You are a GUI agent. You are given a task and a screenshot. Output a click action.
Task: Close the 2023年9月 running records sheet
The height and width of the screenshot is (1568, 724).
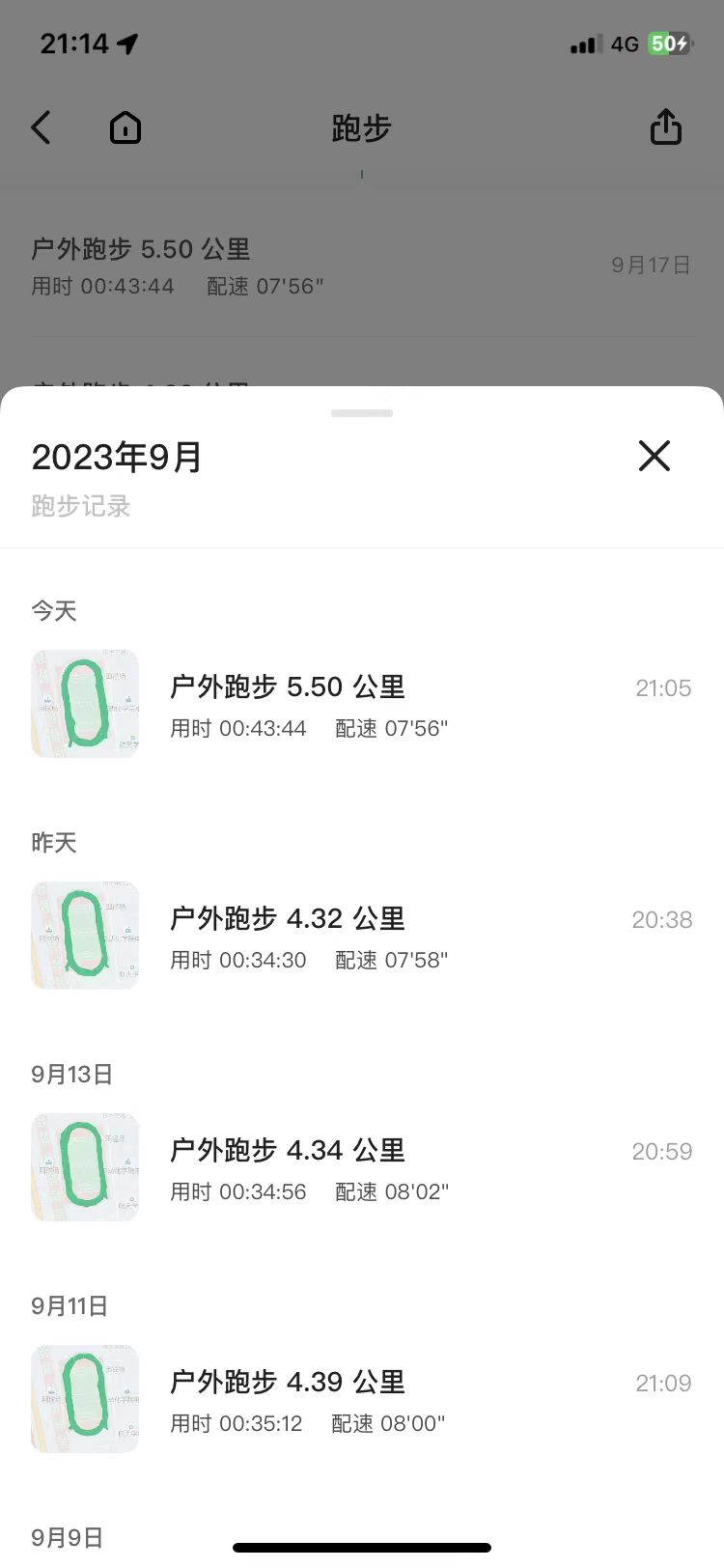(x=654, y=456)
